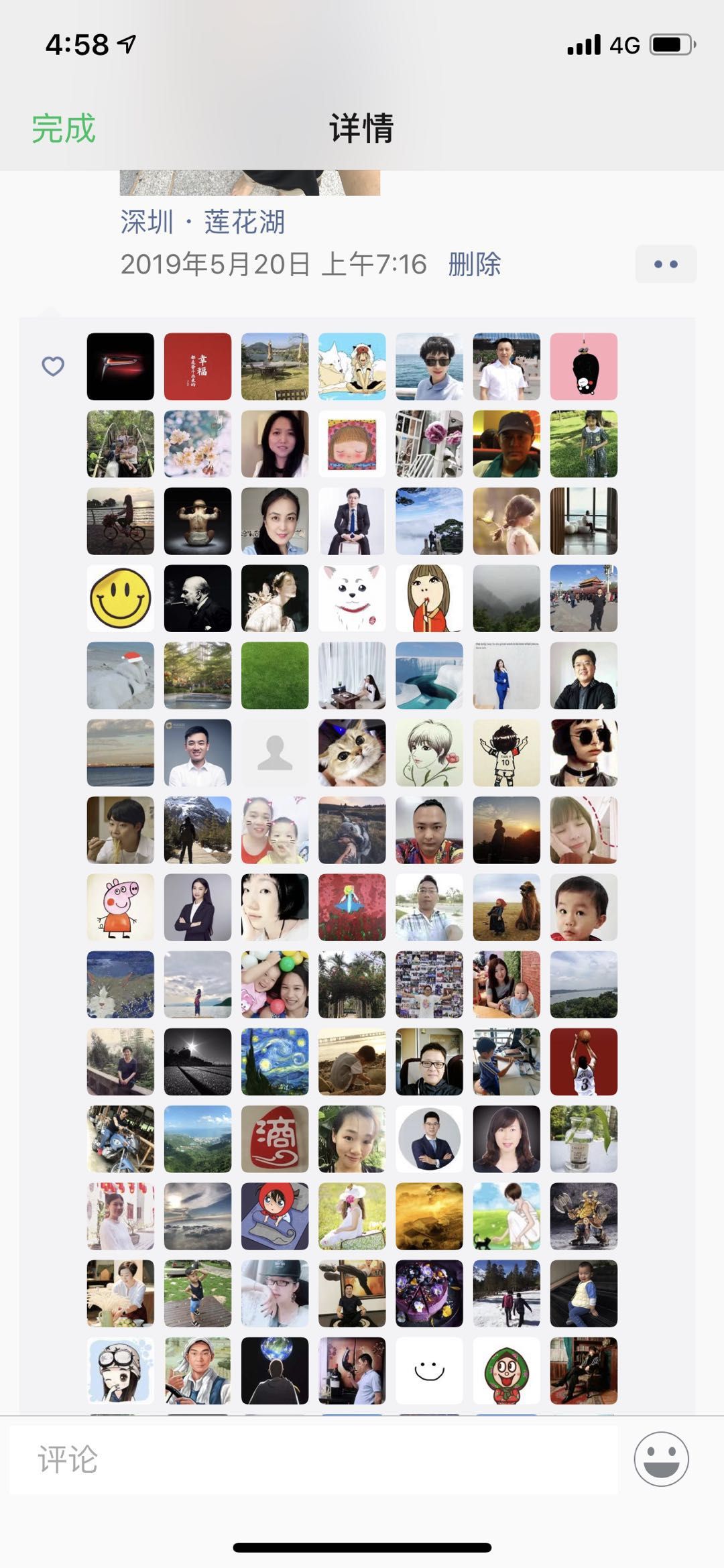Open the red-hooded cartoon girl avatar
724x1568 pixels.
tap(275, 1216)
